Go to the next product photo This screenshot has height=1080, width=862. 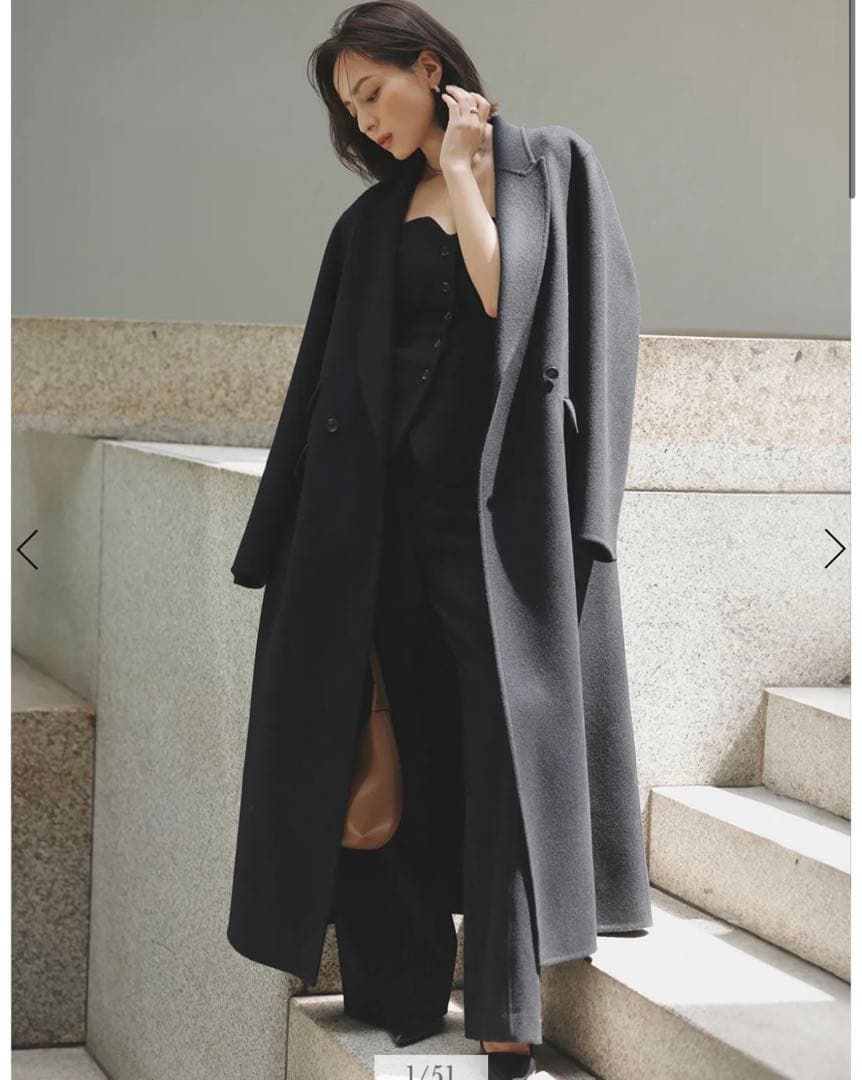834,549
